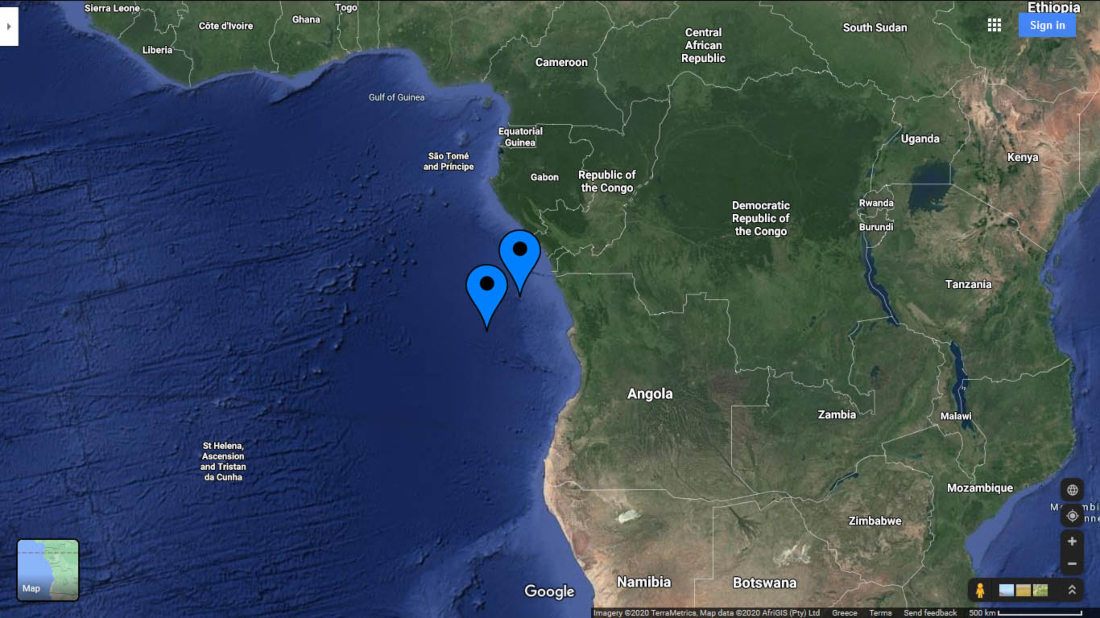The image size is (1100, 618).
Task: Expand the collapsed side panel arrow
Action: pyautogui.click(x=9, y=26)
